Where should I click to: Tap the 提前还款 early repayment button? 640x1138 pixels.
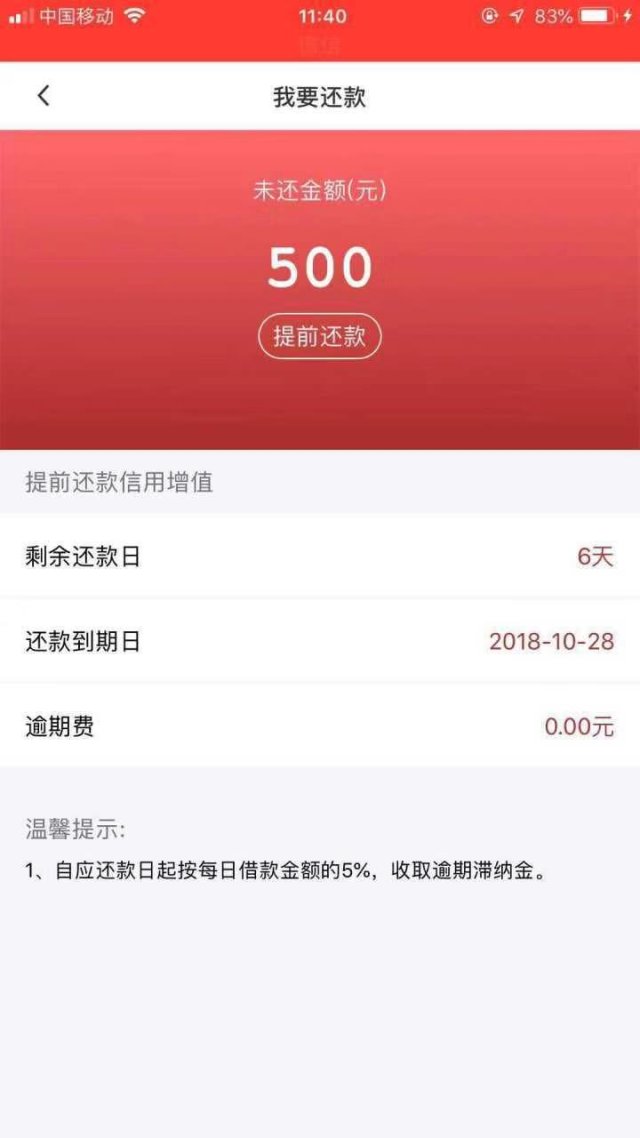click(x=319, y=337)
